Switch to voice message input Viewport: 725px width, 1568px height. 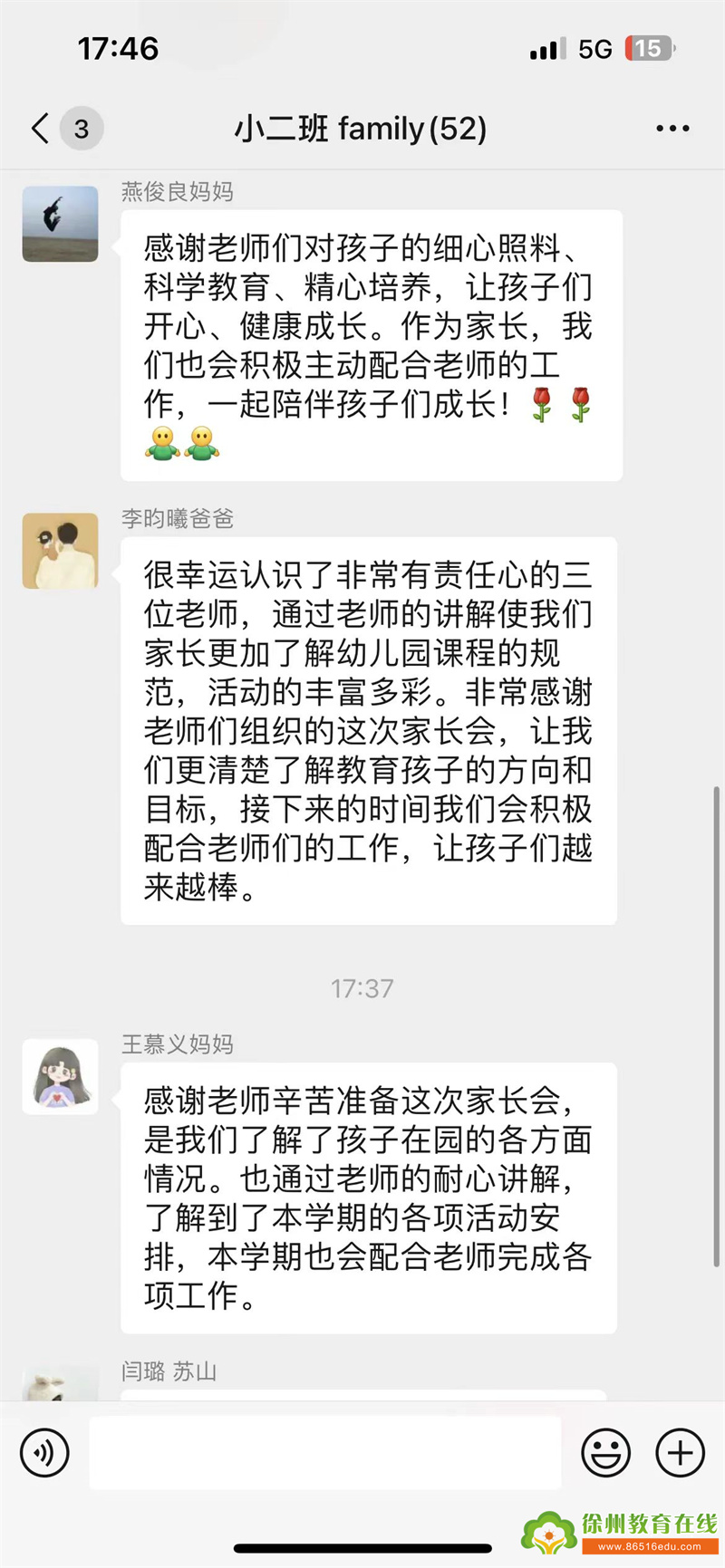(44, 1453)
